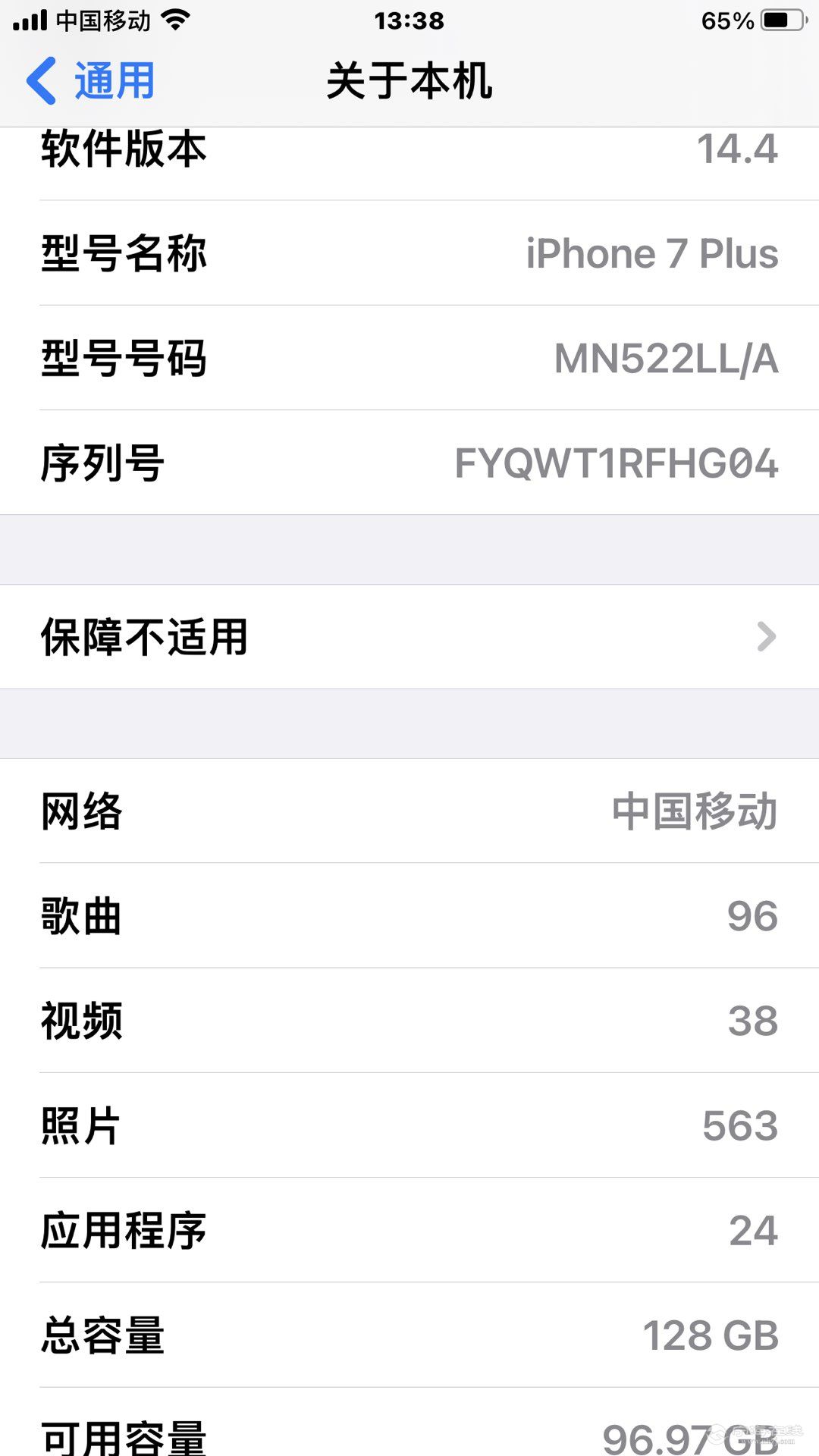Open the 保障不适用 coverage row
Image resolution: width=819 pixels, height=1456 pixels.
409,637
